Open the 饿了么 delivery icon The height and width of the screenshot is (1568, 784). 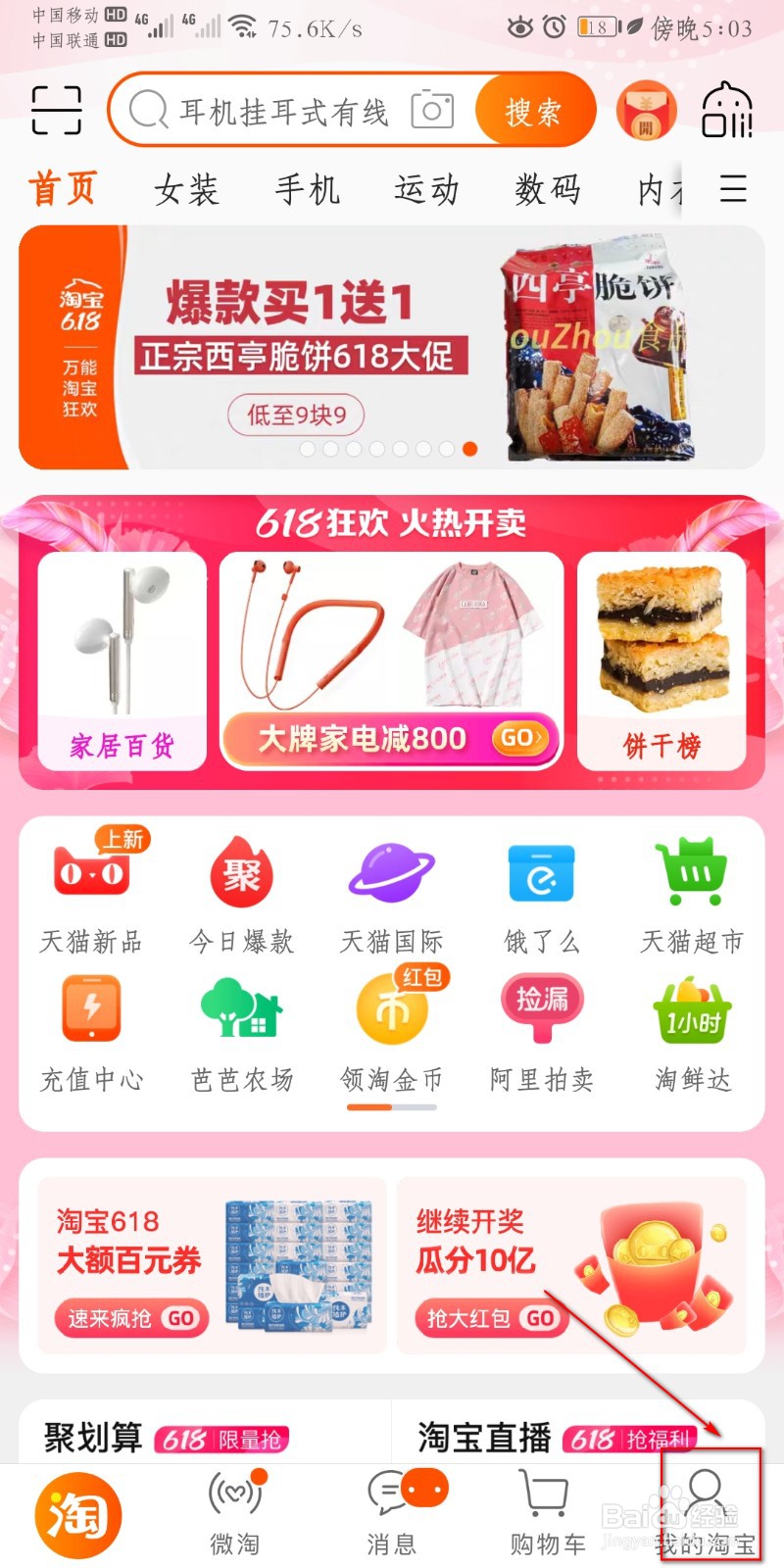541,874
